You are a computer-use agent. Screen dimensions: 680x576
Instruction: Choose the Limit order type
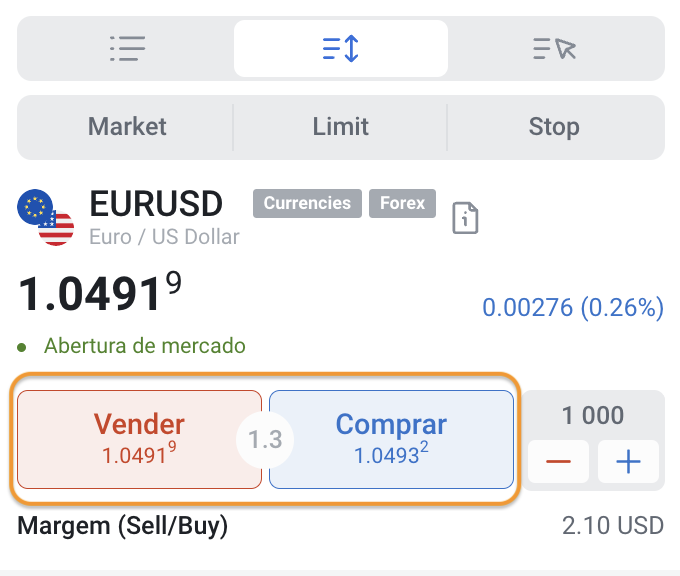pos(340,127)
